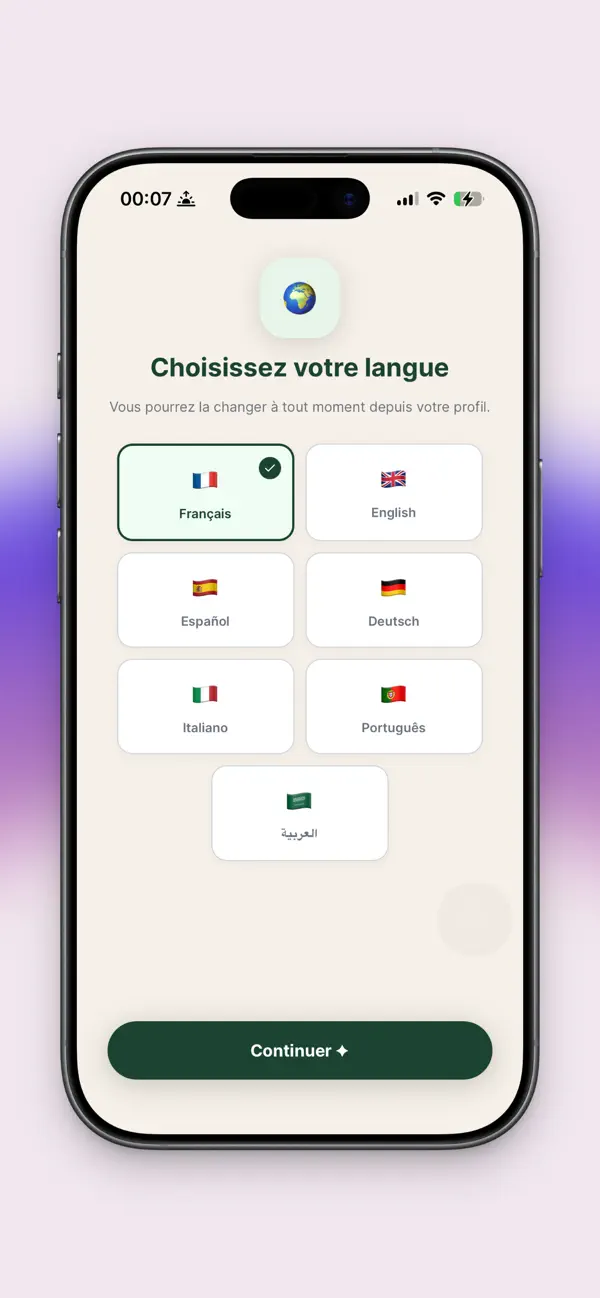This screenshot has width=600, height=1298.
Task: Tap the Continuer button
Action: point(300,1050)
